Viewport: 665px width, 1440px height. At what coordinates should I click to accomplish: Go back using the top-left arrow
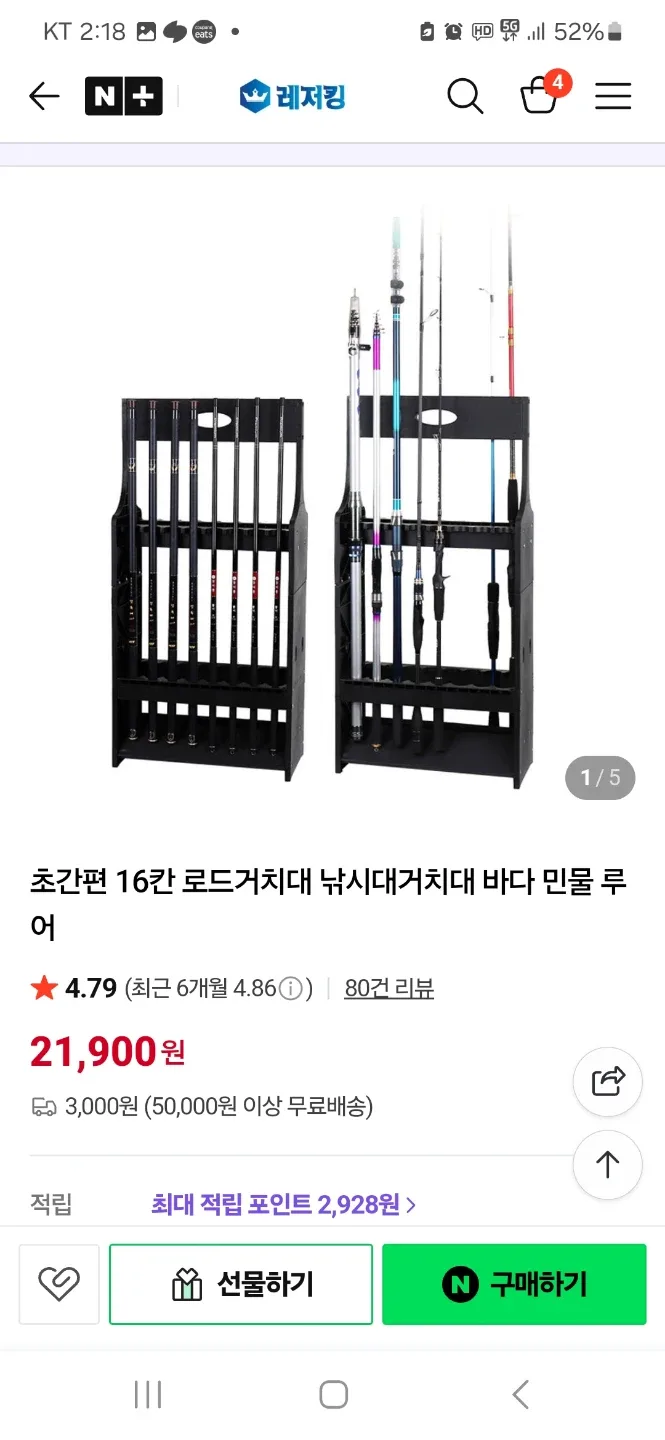click(44, 96)
